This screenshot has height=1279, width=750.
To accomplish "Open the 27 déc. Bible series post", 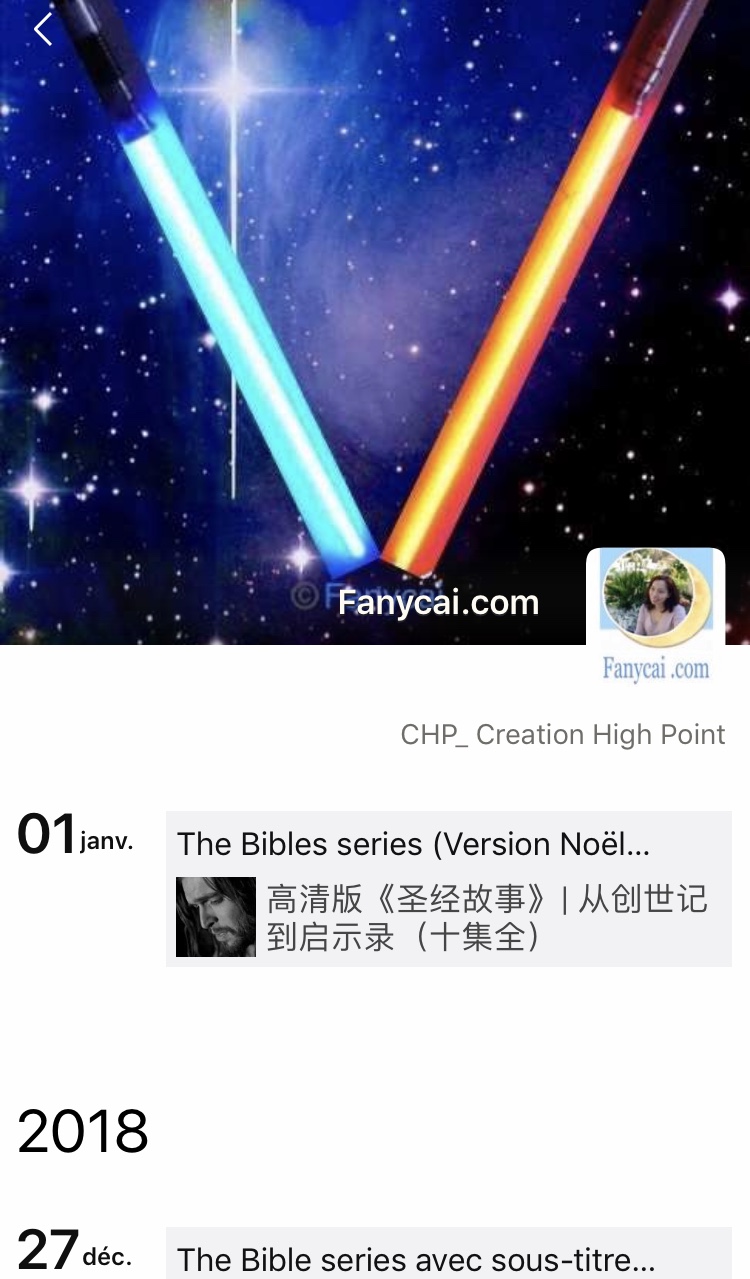I will click(448, 1256).
